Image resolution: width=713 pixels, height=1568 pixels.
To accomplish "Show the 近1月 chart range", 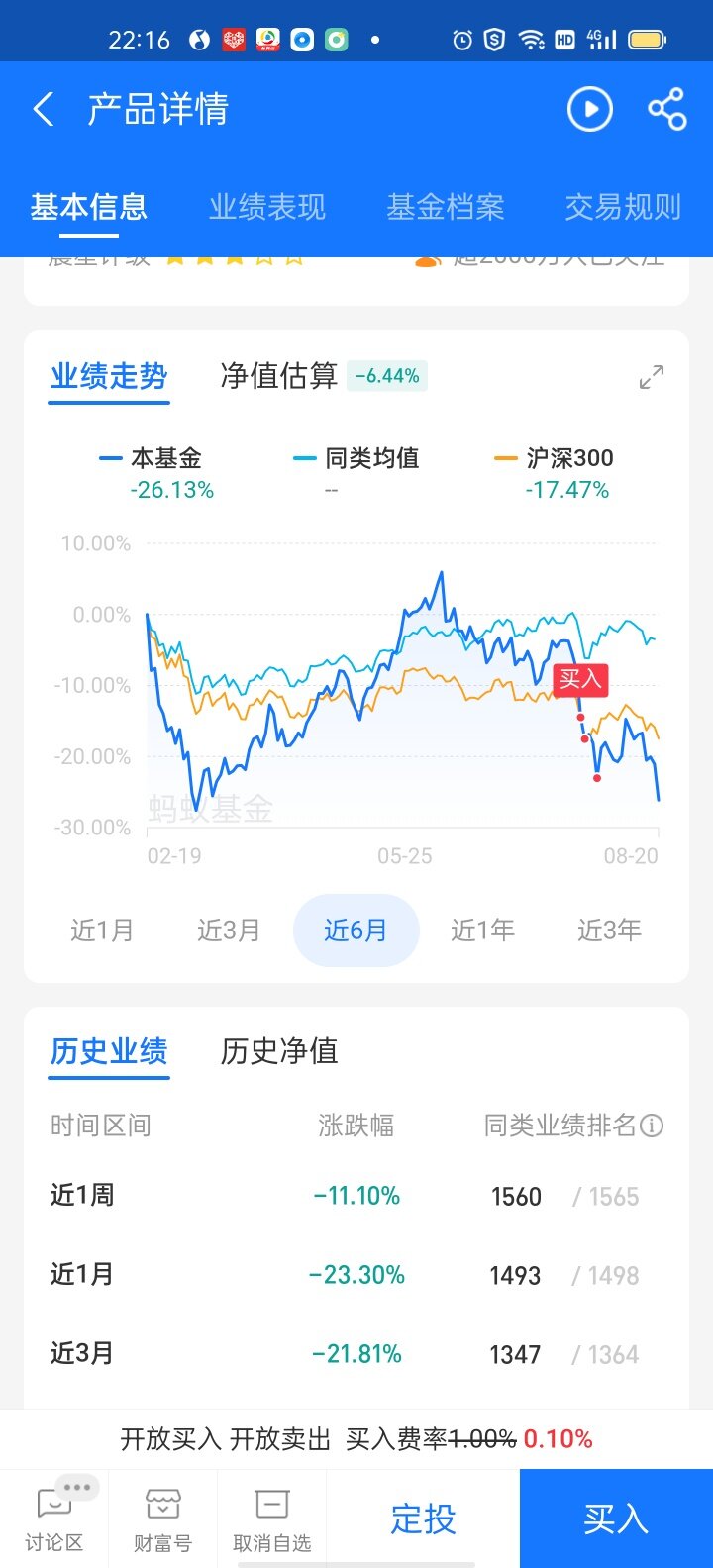I will pyautogui.click(x=102, y=931).
